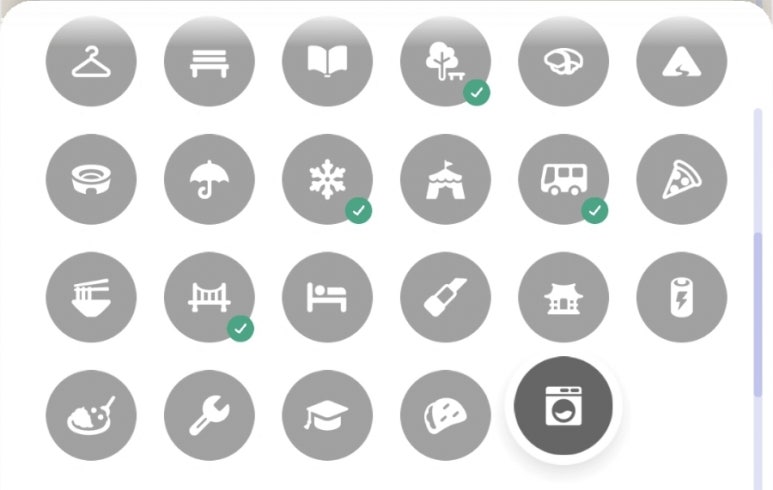Choose the umbrella icon

[209, 180]
